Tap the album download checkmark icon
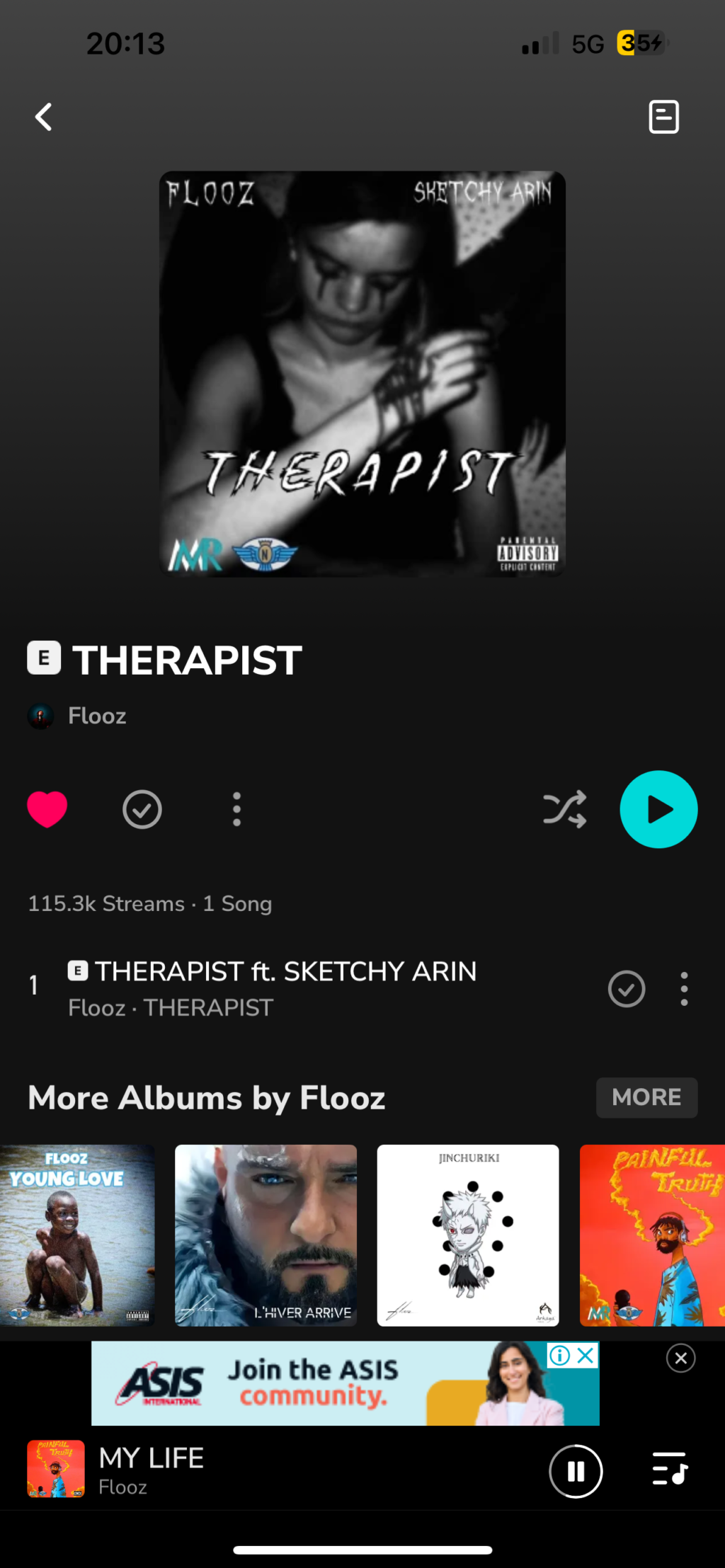This screenshot has width=725, height=1568. (142, 809)
